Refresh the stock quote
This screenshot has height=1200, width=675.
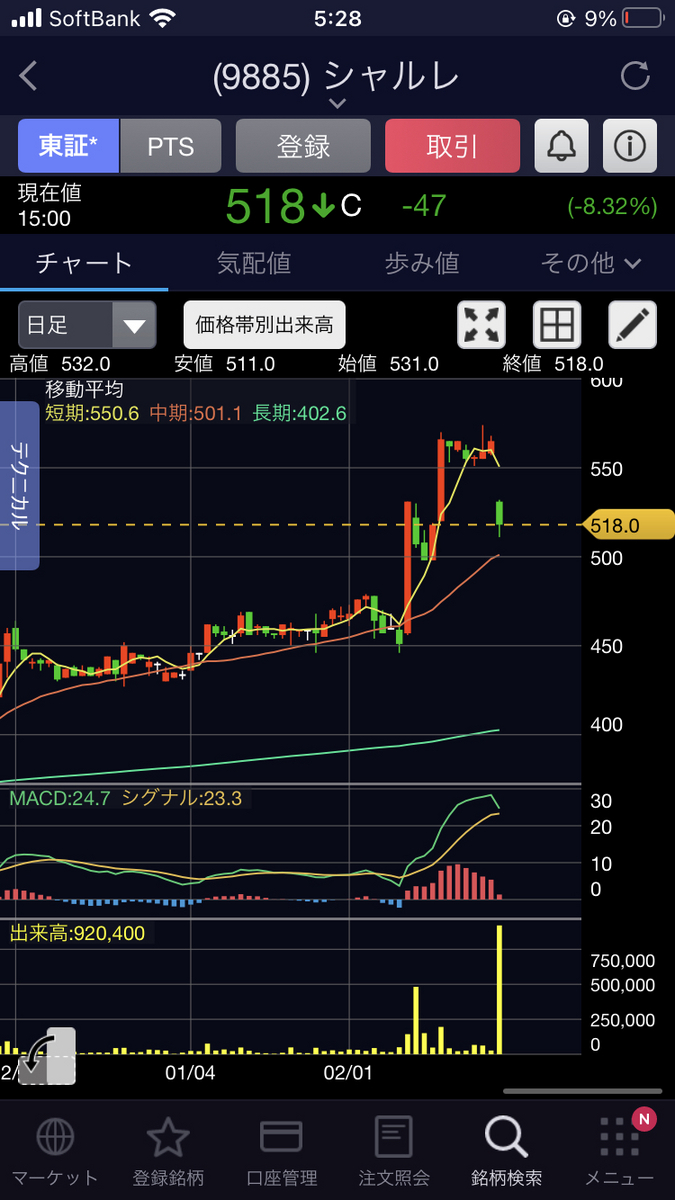tap(635, 76)
